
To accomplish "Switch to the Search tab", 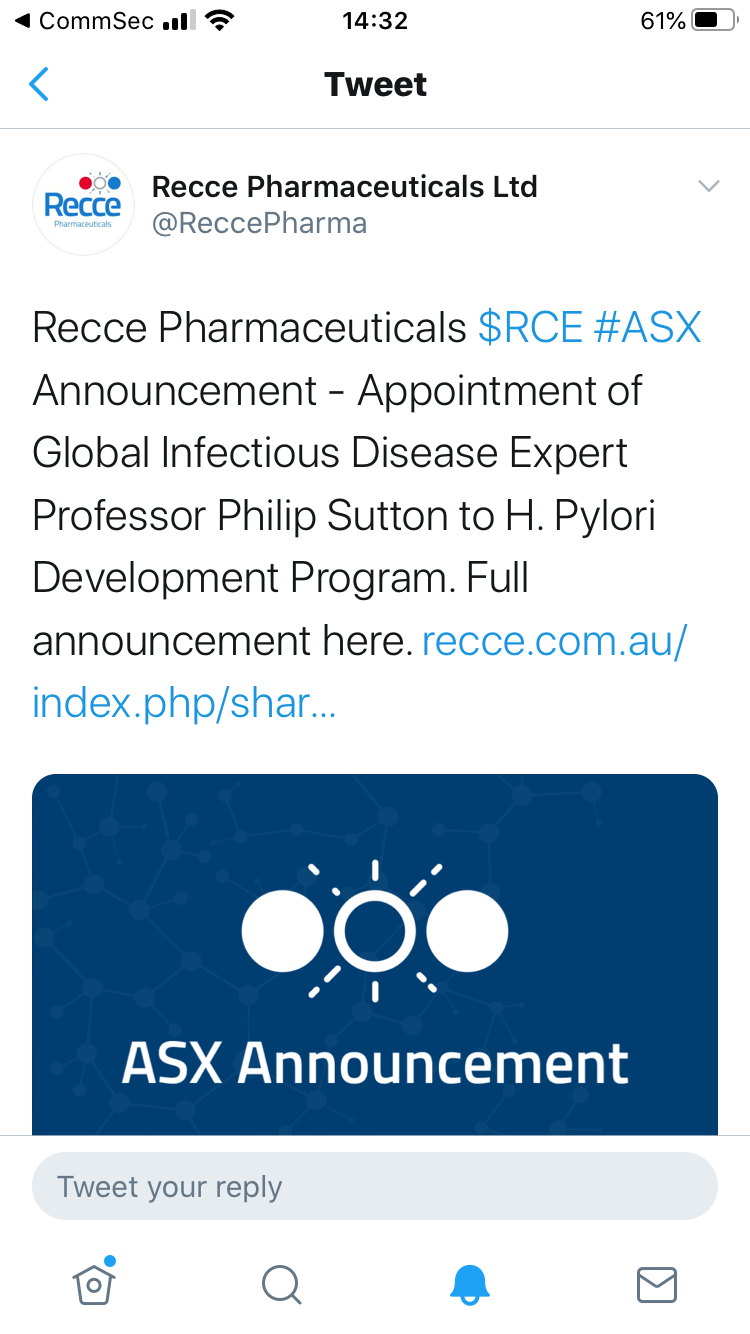I will 281,1285.
